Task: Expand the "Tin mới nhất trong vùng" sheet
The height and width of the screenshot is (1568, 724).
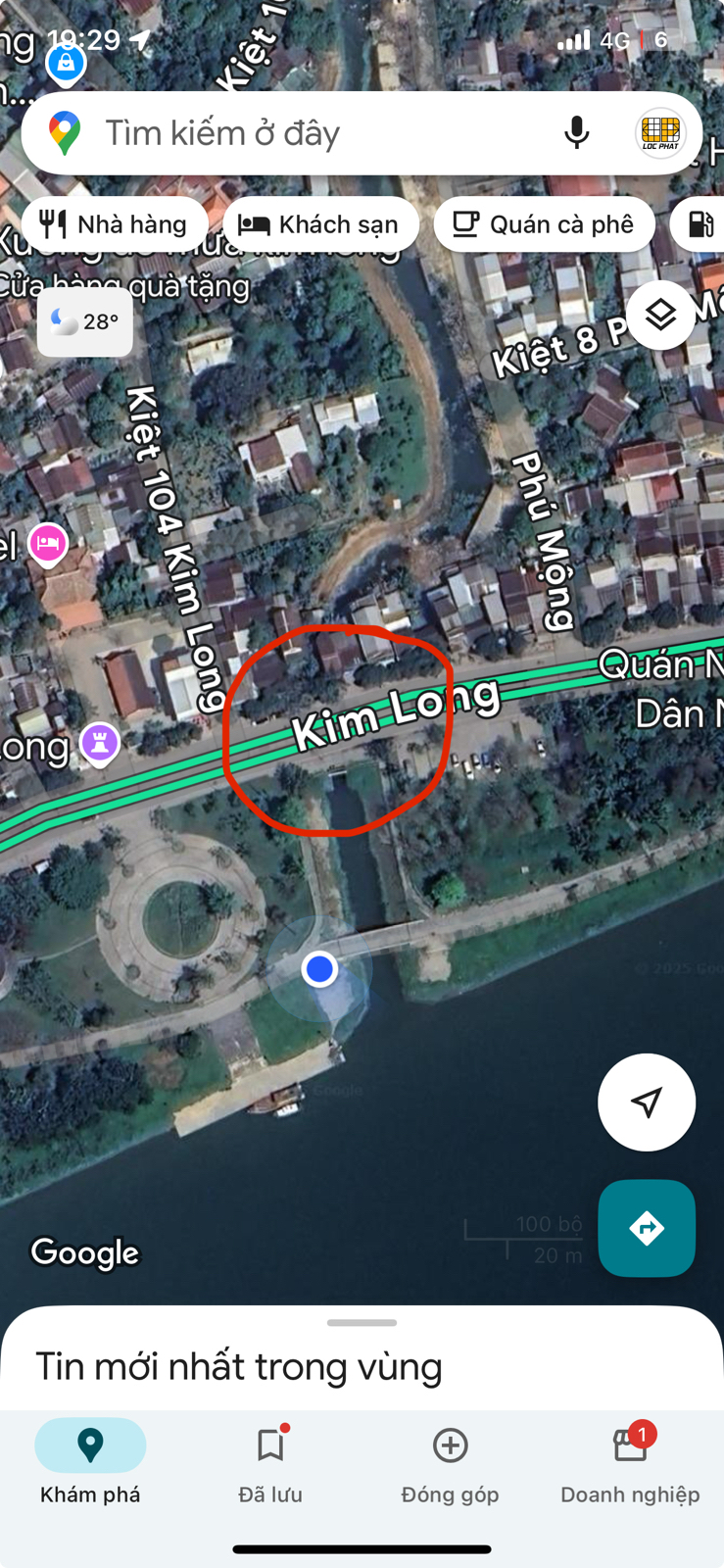Action: (x=362, y=1352)
